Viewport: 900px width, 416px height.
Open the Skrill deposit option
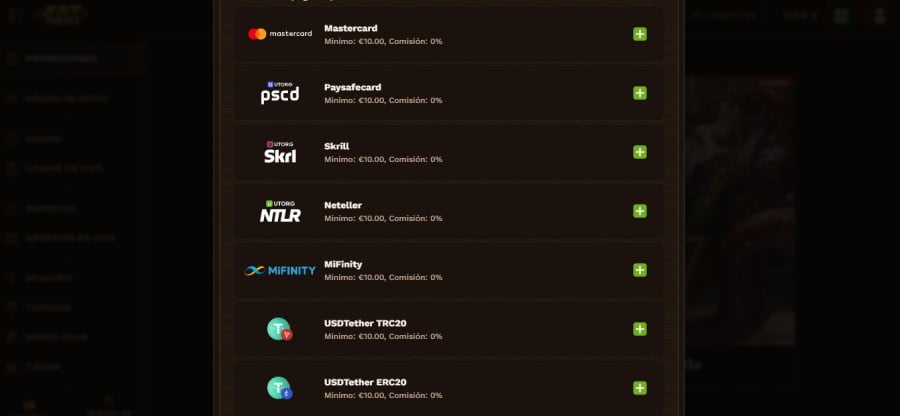point(640,152)
